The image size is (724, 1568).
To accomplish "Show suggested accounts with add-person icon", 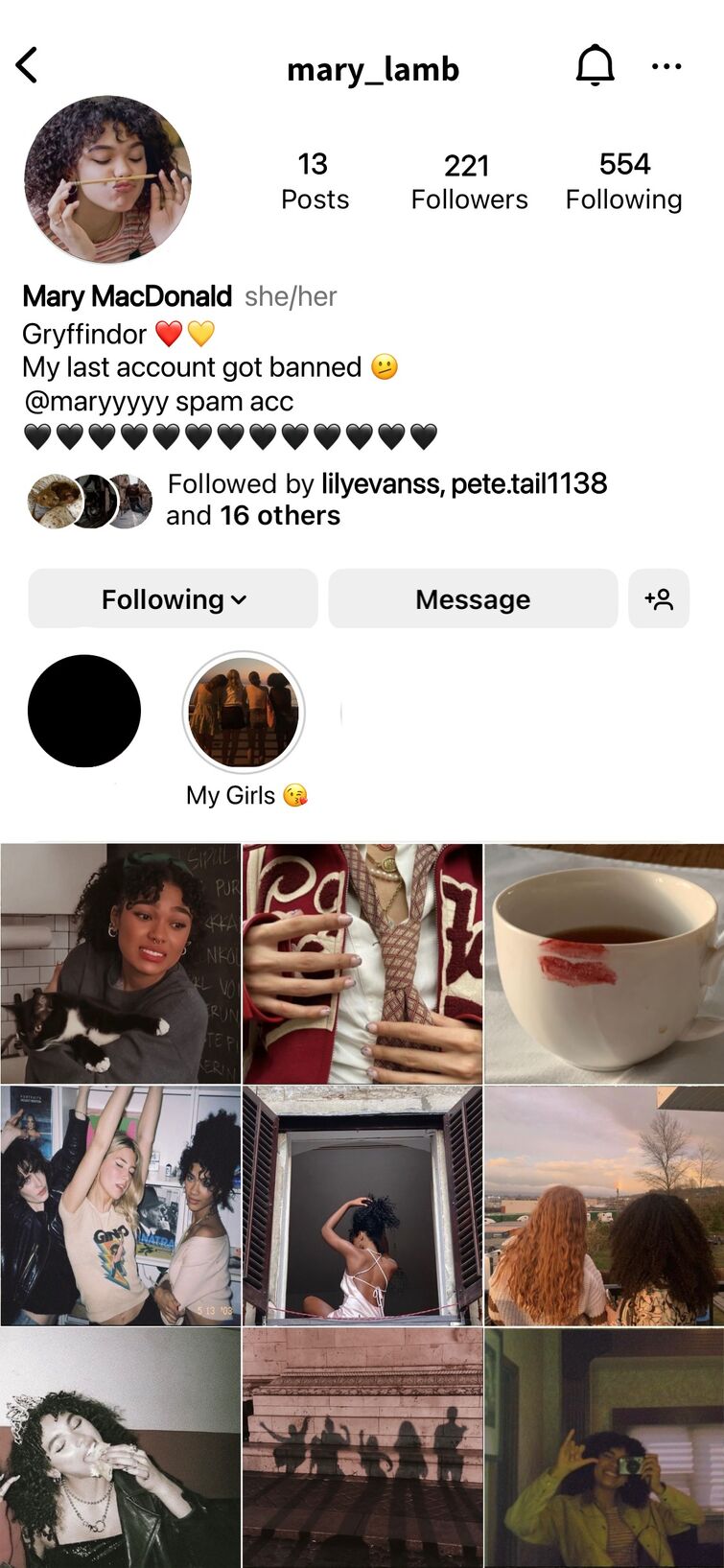I will [x=659, y=599].
